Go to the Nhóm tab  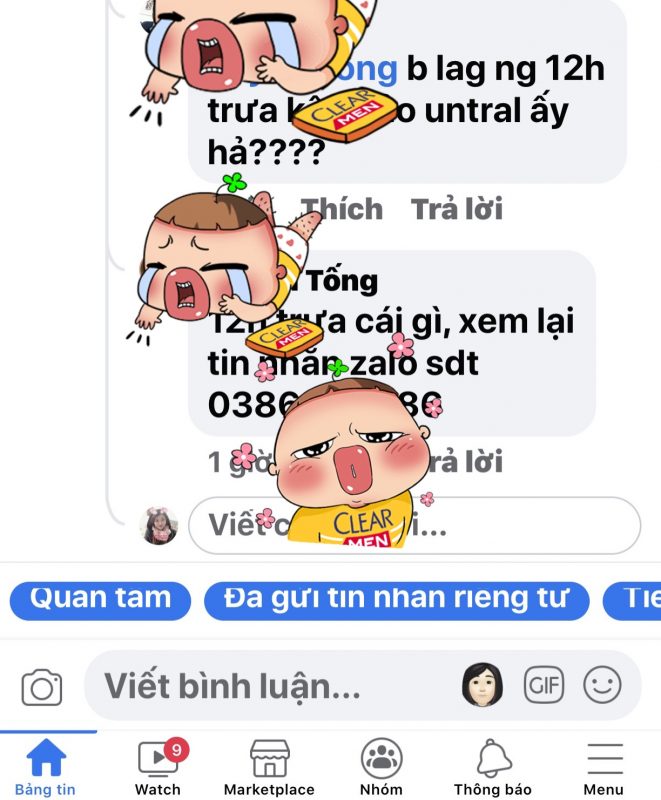[x=381, y=767]
